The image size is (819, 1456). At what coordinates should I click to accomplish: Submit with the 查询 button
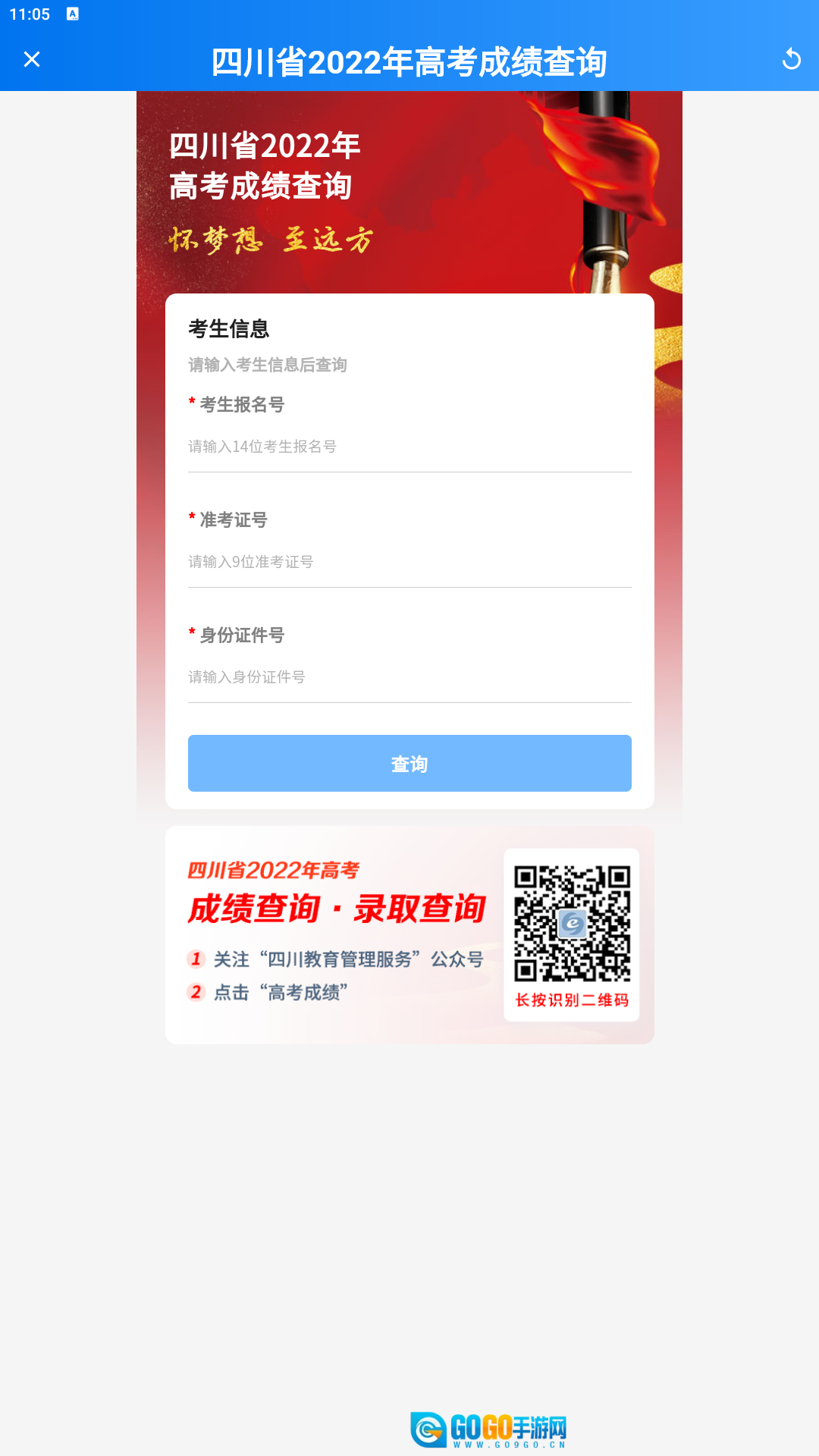tap(409, 764)
